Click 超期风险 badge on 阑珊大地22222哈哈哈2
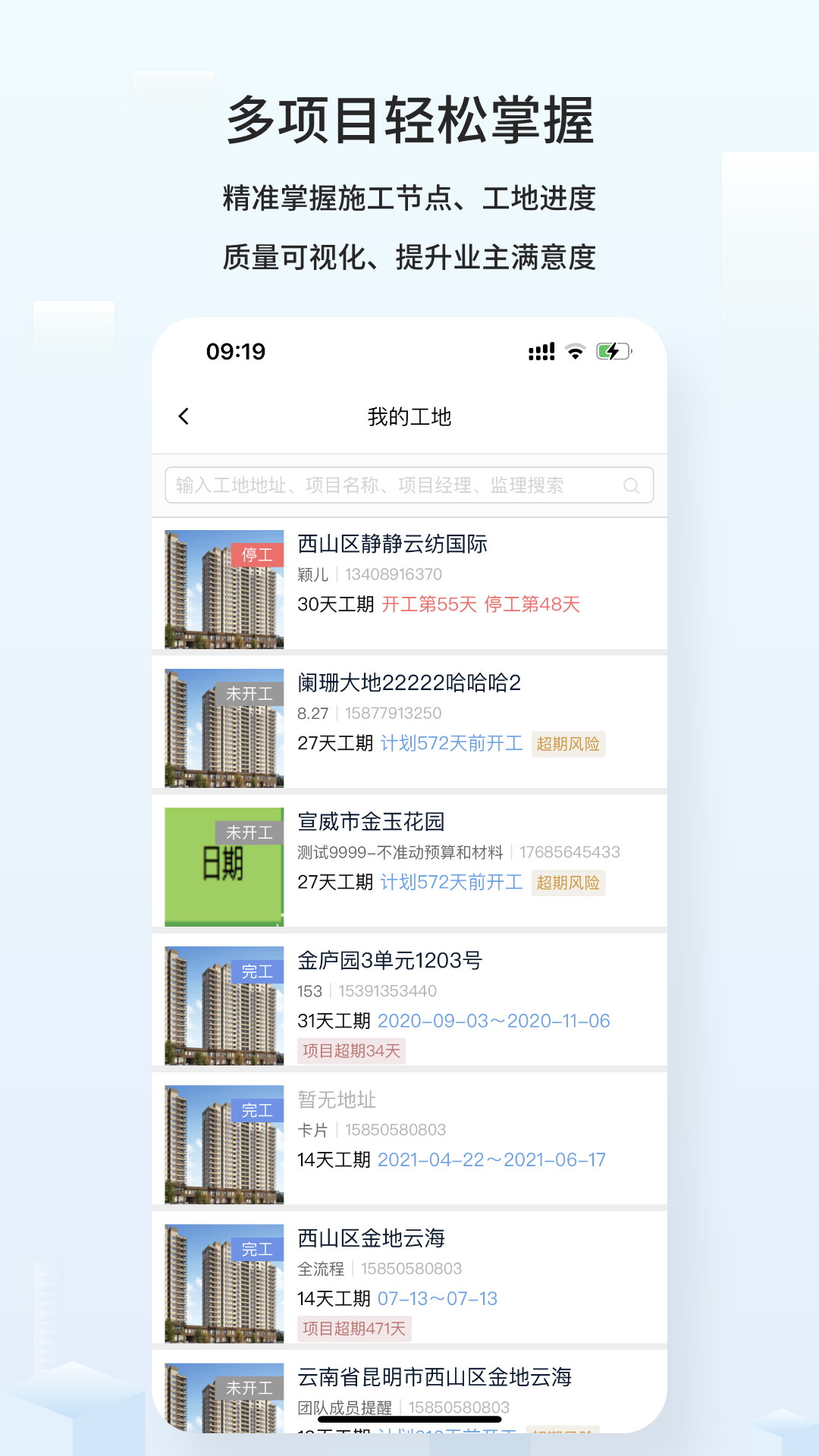 tap(569, 744)
